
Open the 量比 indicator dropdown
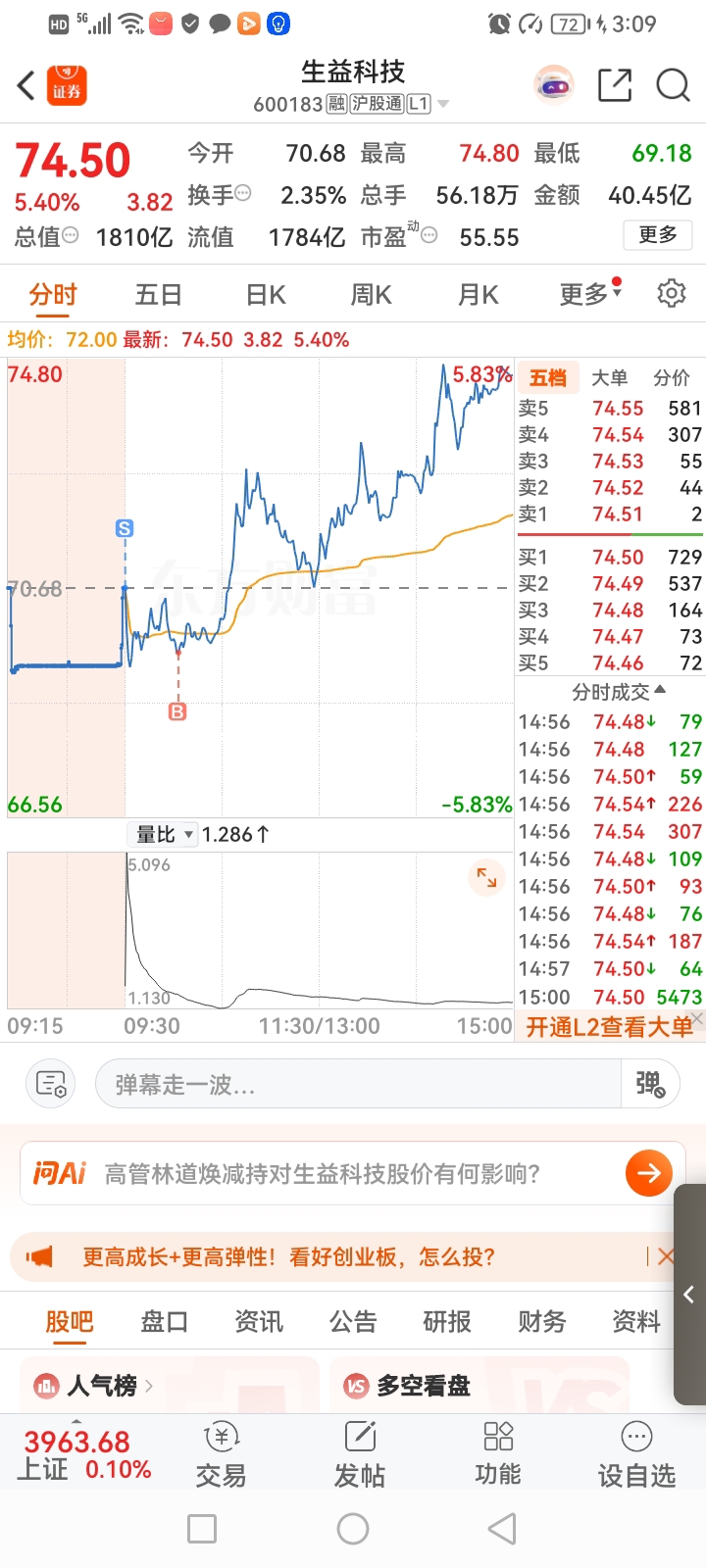(163, 835)
